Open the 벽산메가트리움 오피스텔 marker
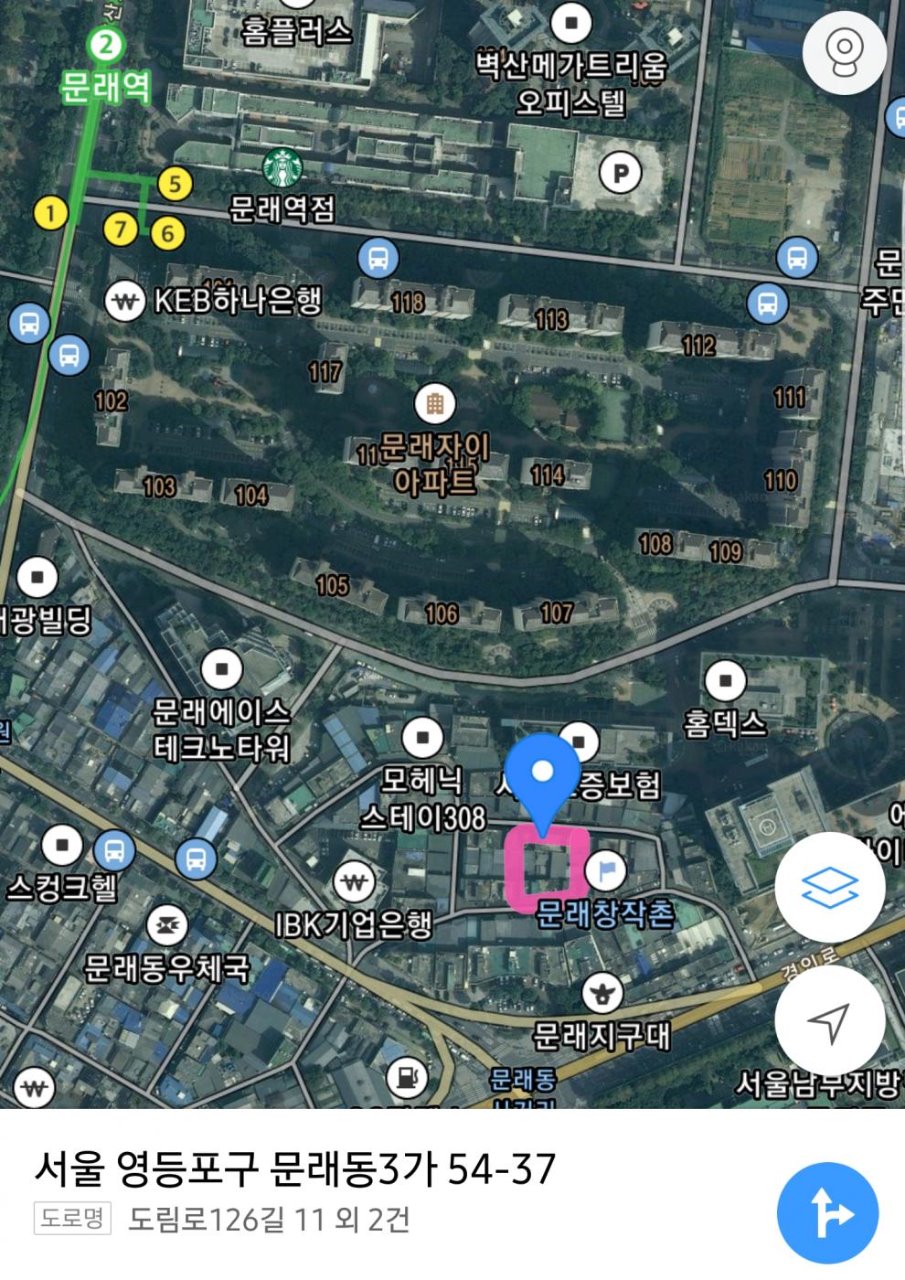The image size is (905, 1280). (572, 21)
